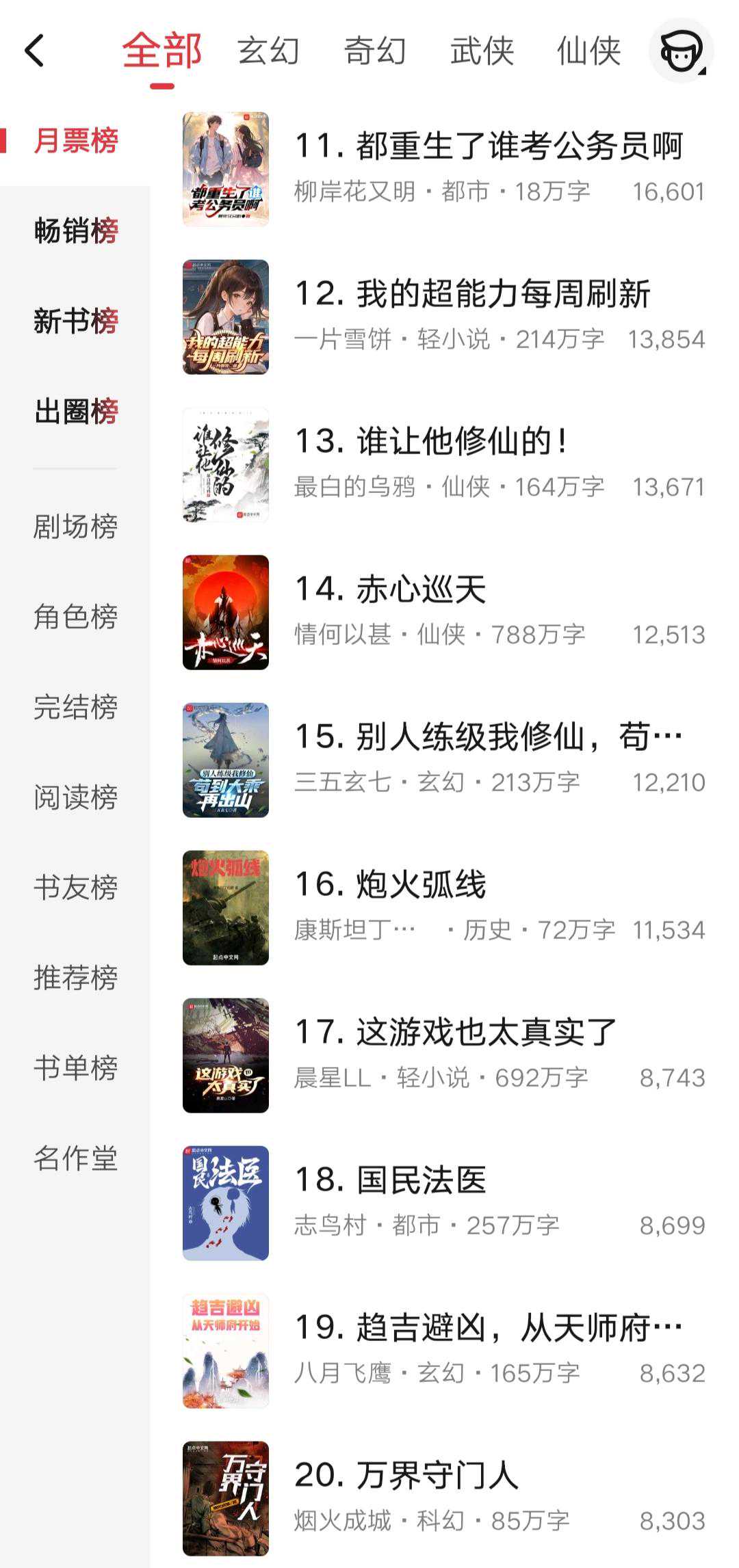The height and width of the screenshot is (1568, 739).
Task: Switch to the 玄幻 category tab
Action: click(268, 51)
